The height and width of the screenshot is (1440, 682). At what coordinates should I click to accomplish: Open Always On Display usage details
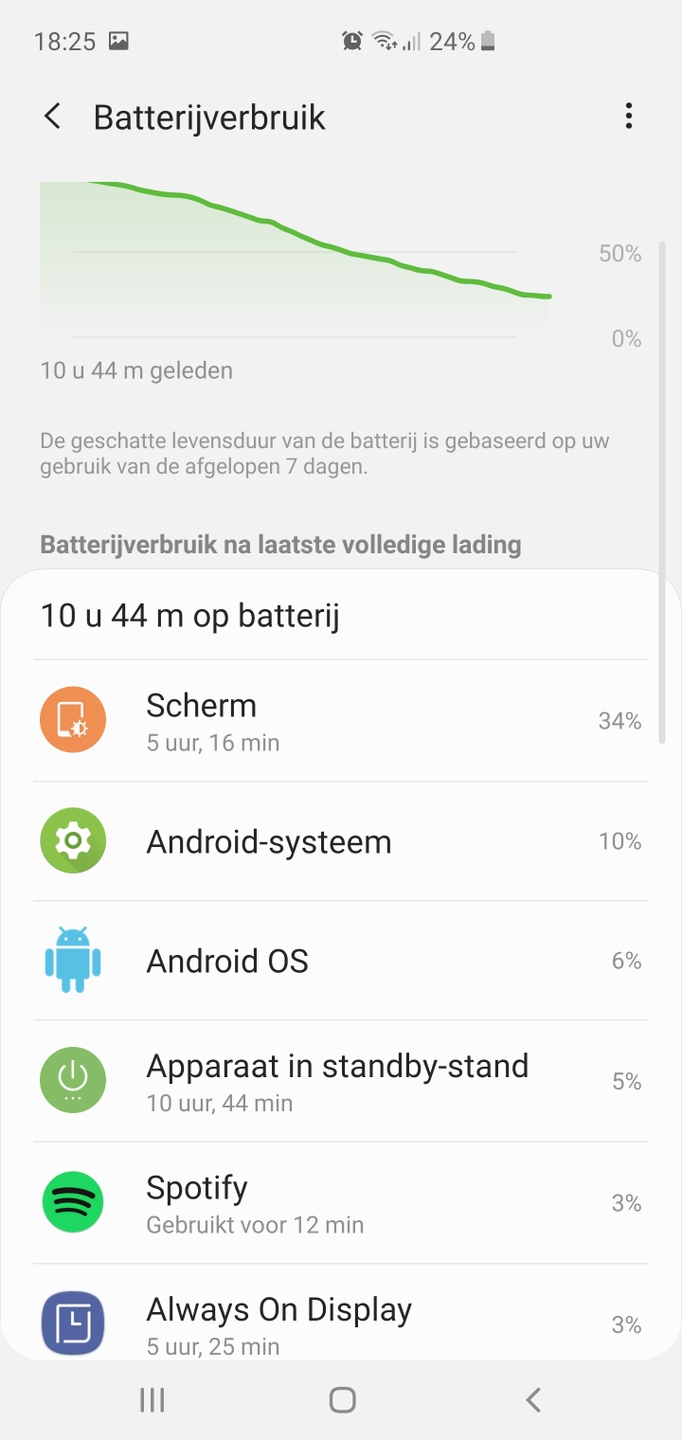point(340,1323)
